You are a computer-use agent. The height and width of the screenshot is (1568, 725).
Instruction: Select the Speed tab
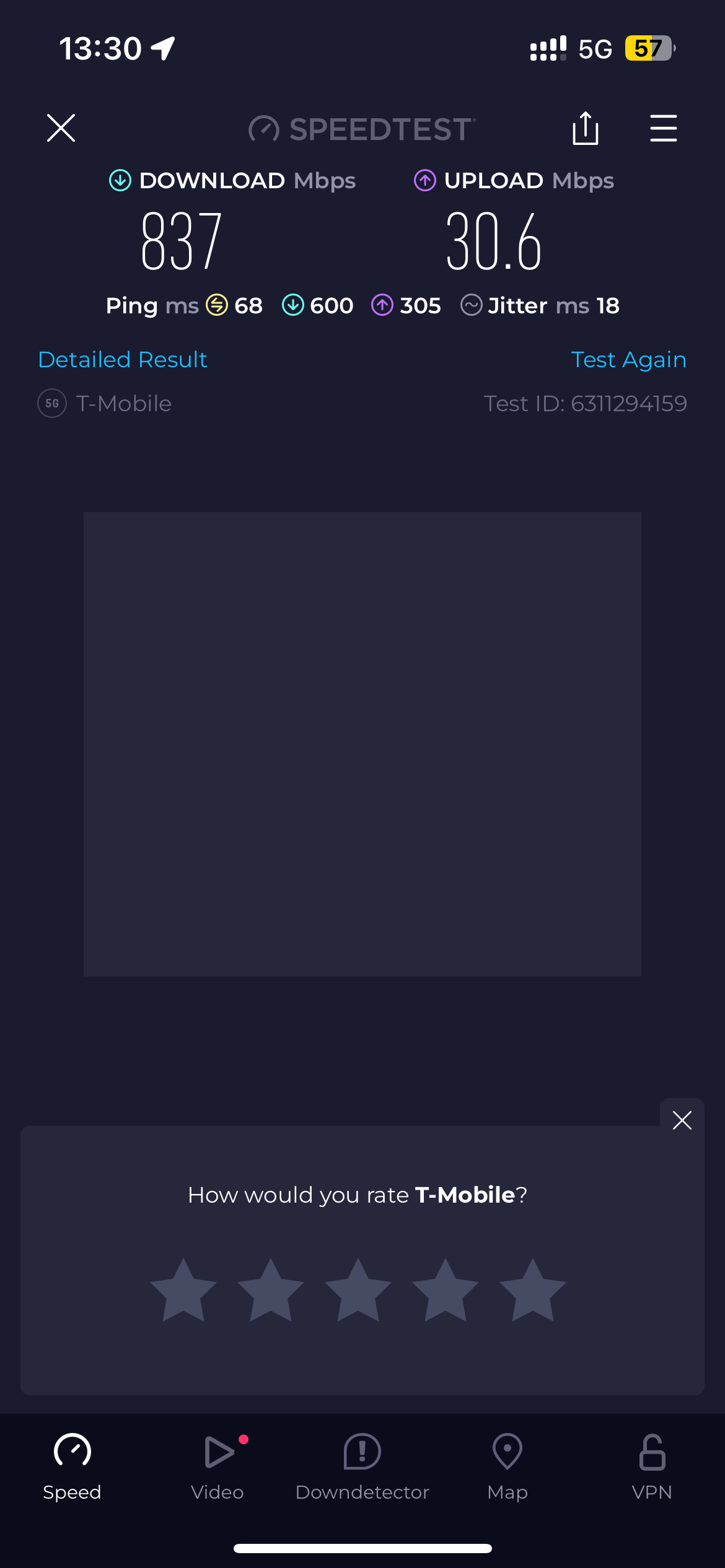coord(72,1466)
